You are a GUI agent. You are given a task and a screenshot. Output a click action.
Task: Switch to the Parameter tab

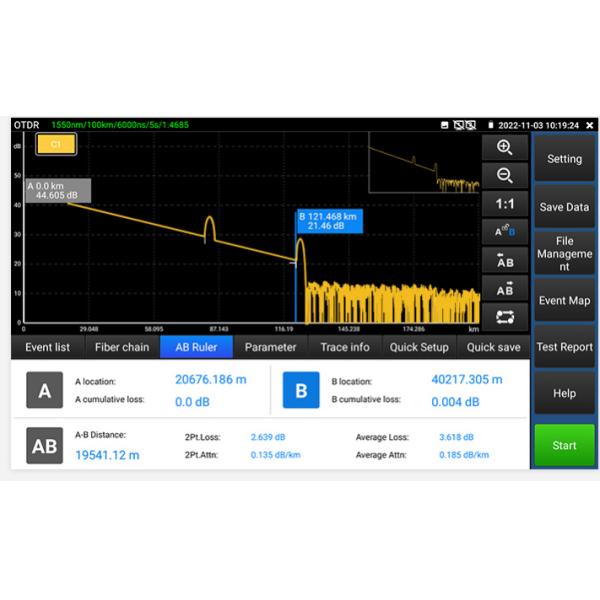coord(270,347)
